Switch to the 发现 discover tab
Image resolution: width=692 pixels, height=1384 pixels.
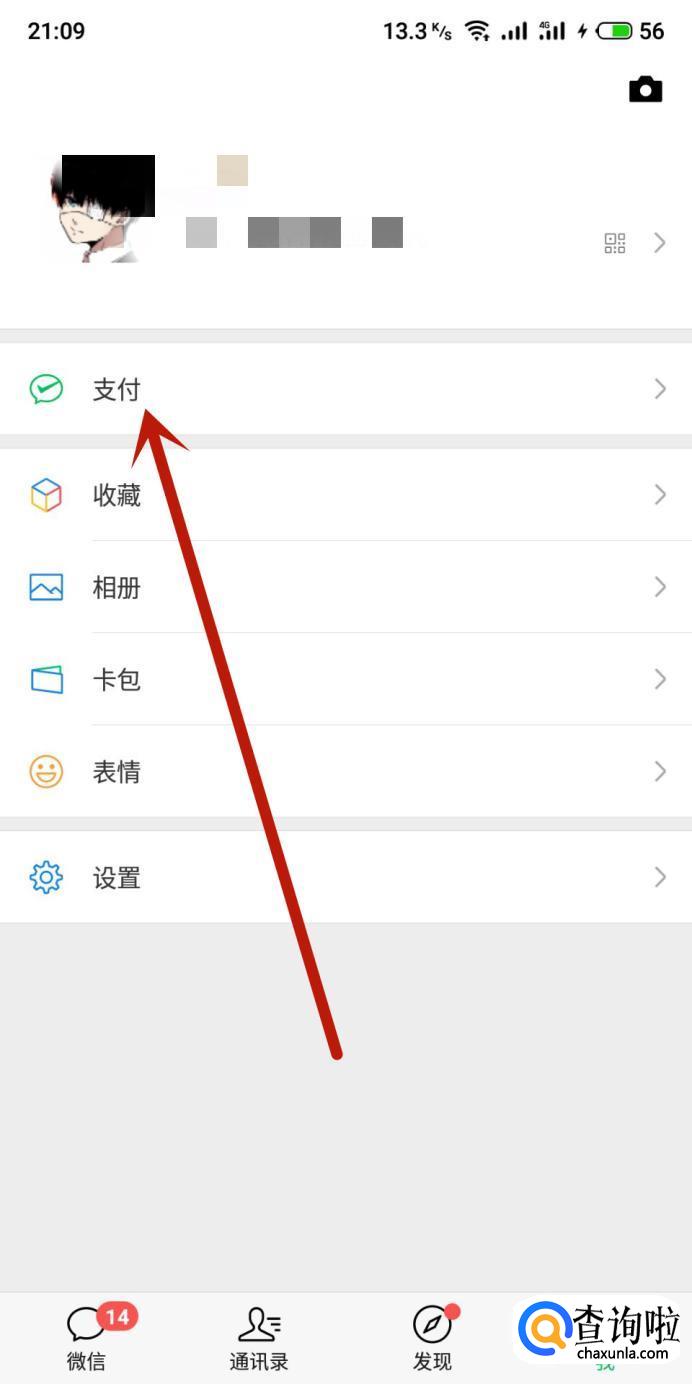point(432,1337)
